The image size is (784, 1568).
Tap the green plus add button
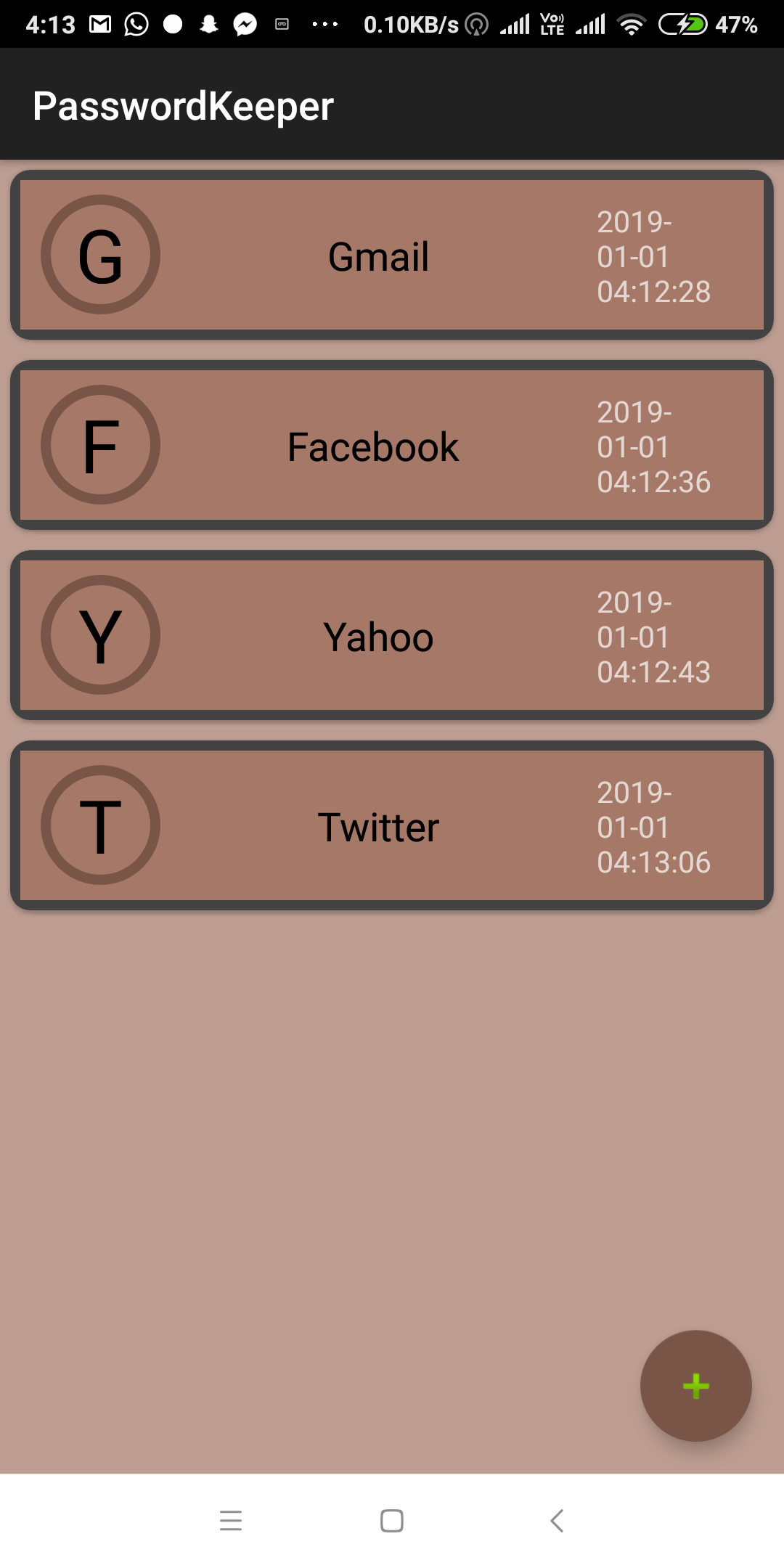[x=695, y=1386]
